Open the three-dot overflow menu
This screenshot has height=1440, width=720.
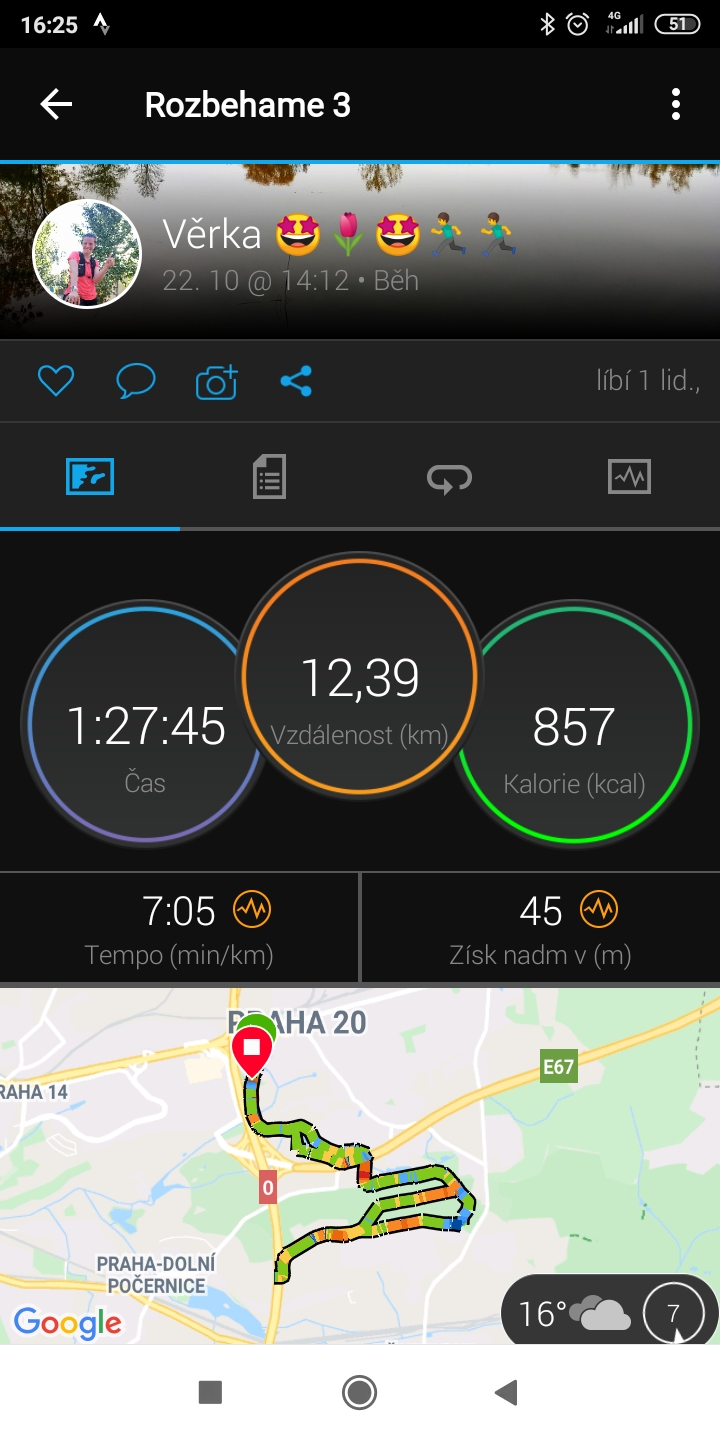(676, 104)
